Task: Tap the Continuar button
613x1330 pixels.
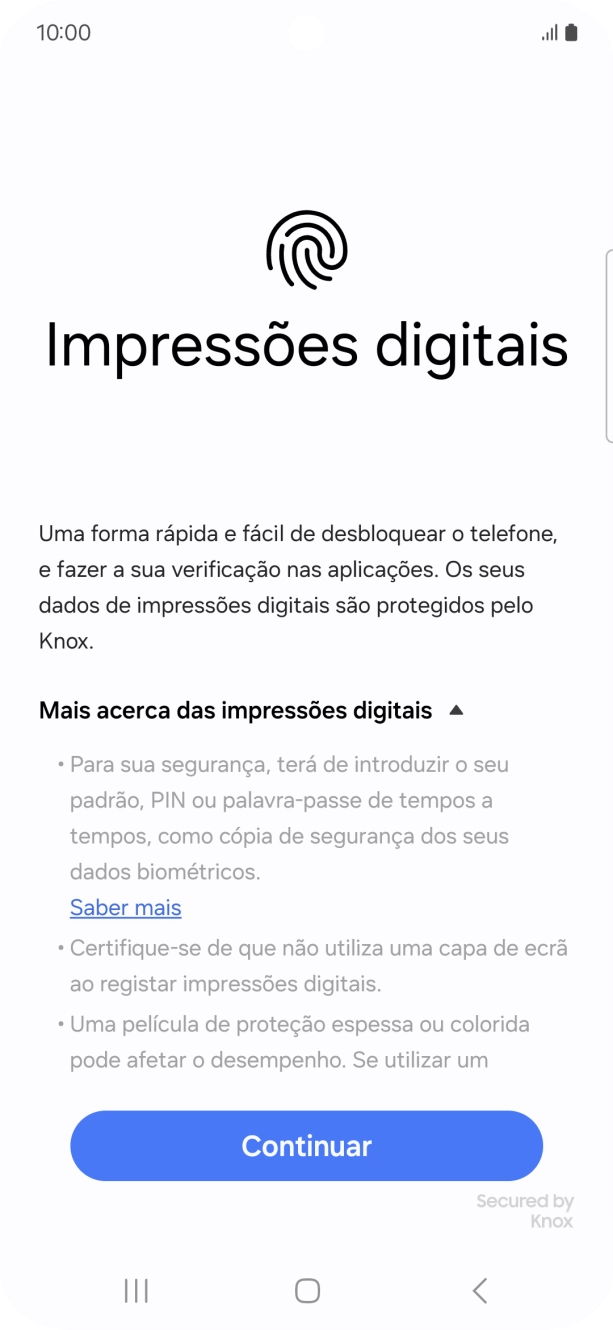Action: (x=306, y=1146)
